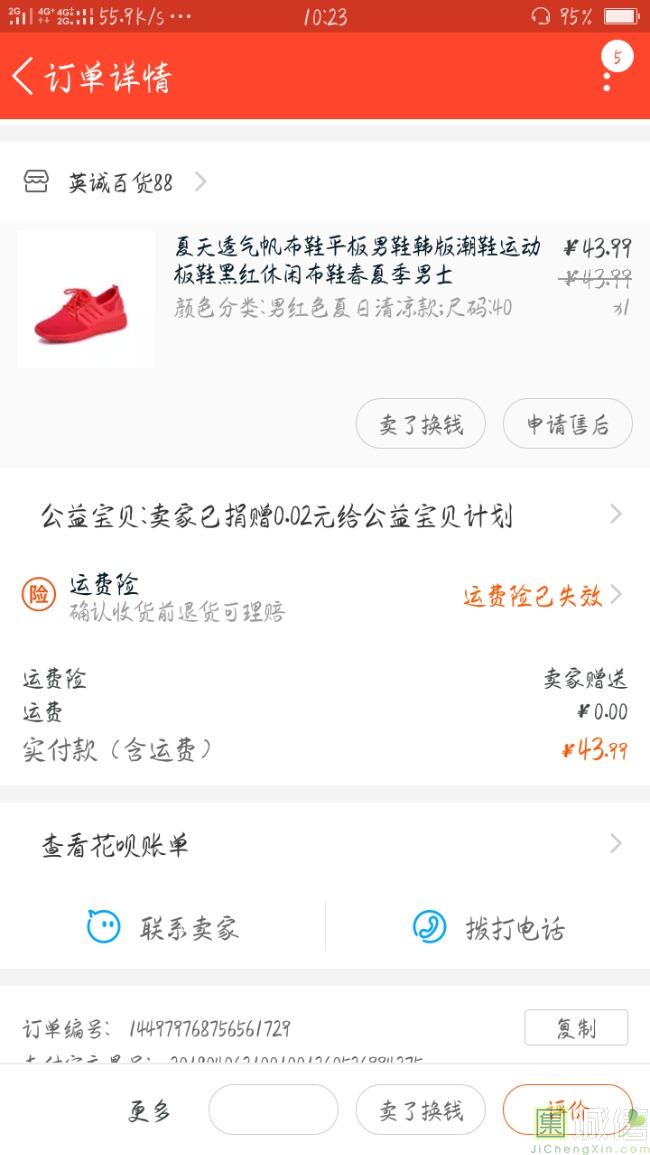This screenshot has height=1155, width=650.
Task: Contact the seller via 联系卖家
Action: point(163,928)
